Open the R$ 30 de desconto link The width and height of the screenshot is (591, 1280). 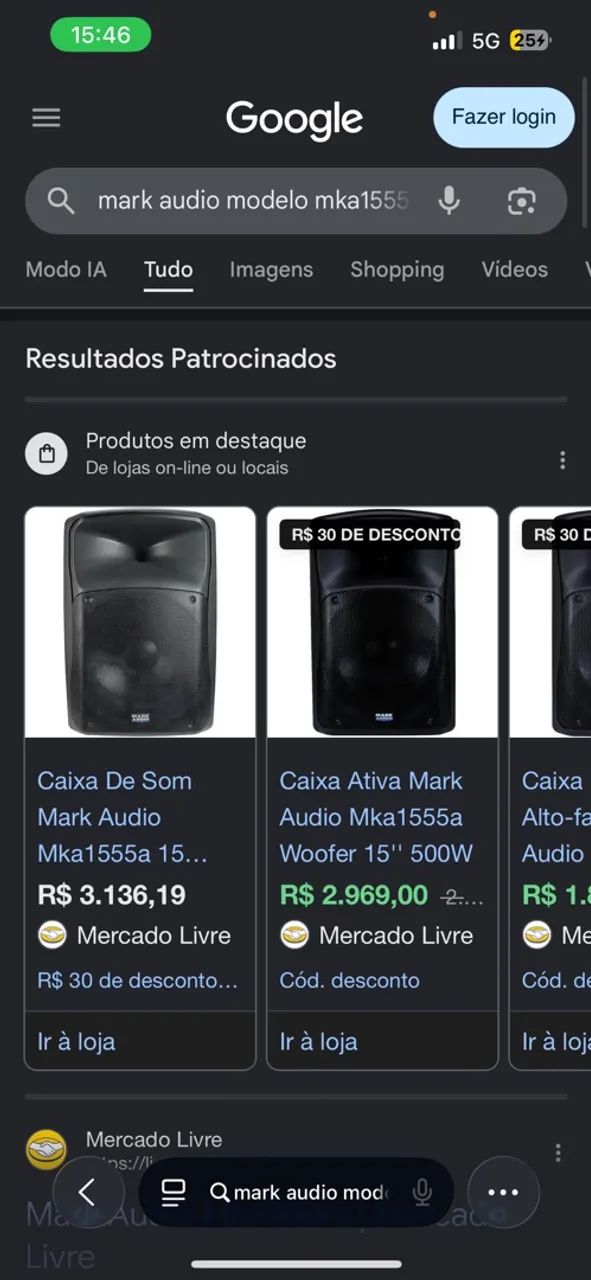coord(138,980)
